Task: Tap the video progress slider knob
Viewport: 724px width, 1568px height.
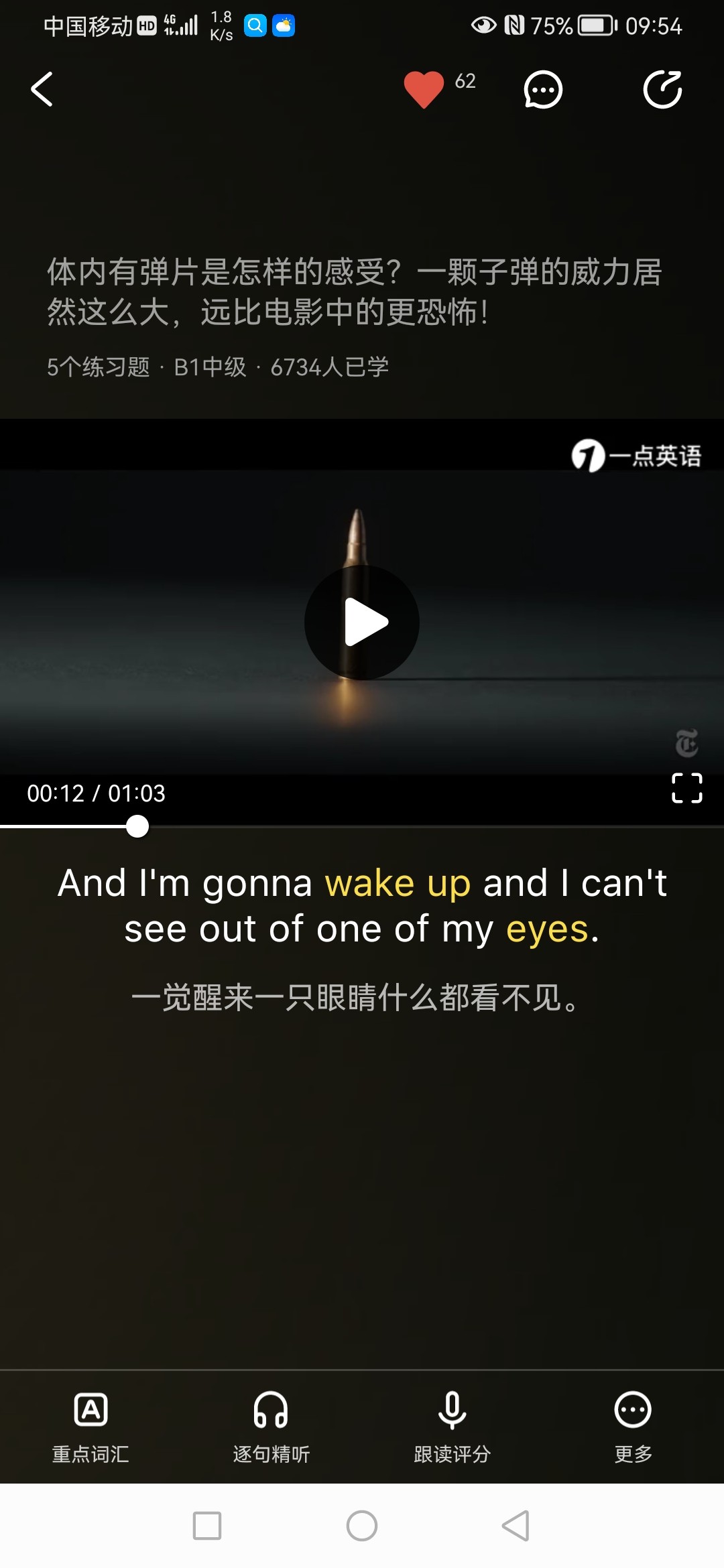Action: coord(137,826)
